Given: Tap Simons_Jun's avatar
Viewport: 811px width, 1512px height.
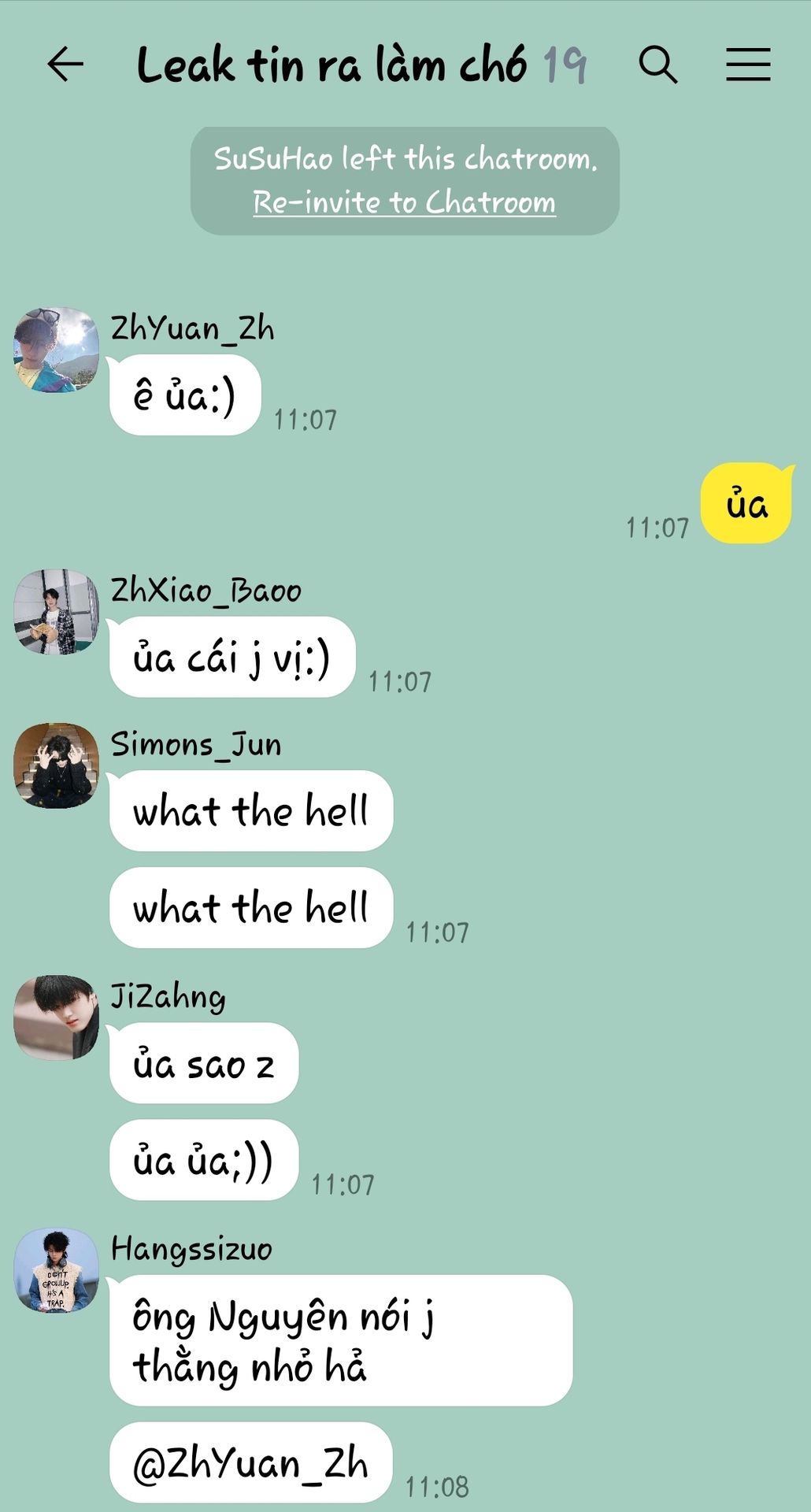Looking at the screenshot, I should coord(56,765).
